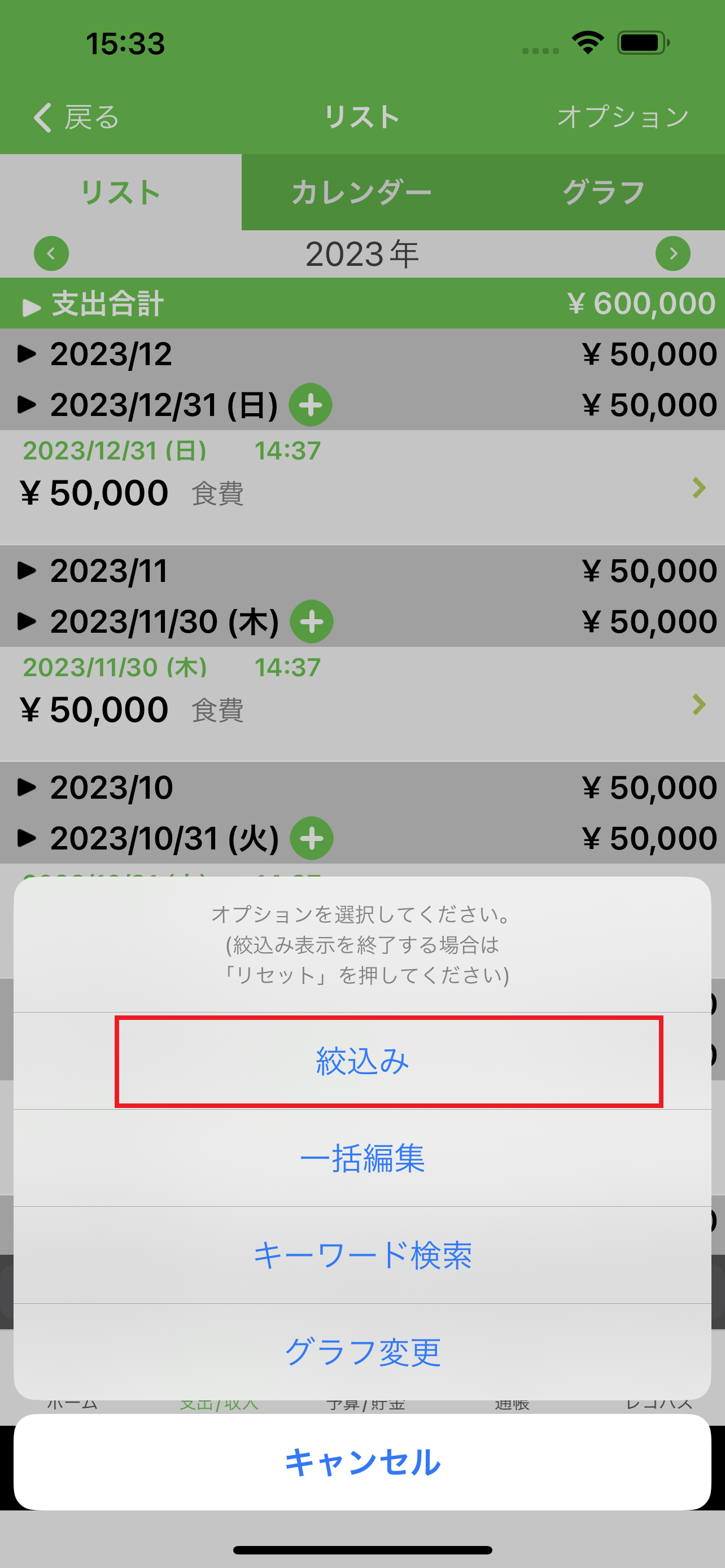Image resolution: width=725 pixels, height=1568 pixels.
Task: Select グラフ変更 to change graph
Action: point(362,1351)
